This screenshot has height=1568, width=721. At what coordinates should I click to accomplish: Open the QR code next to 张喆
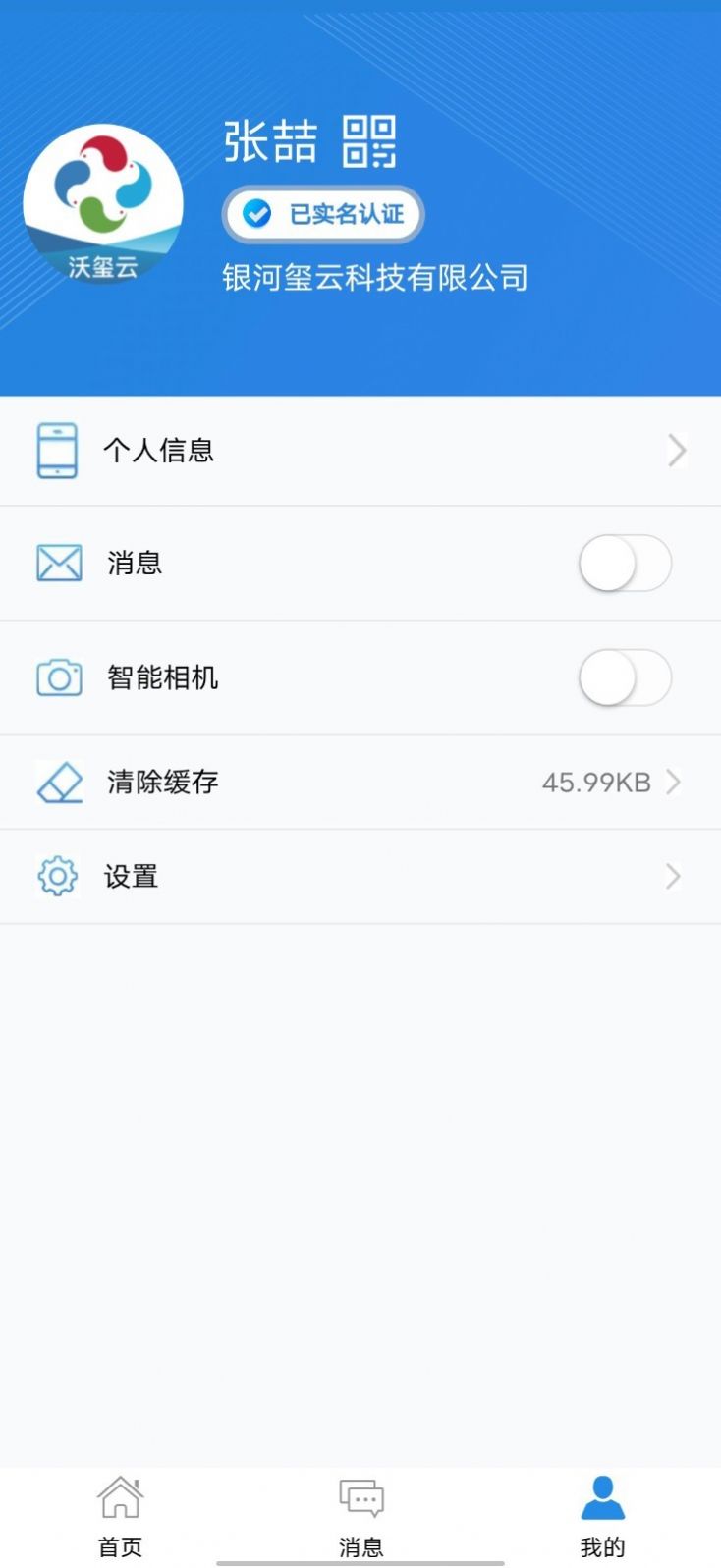[370, 139]
